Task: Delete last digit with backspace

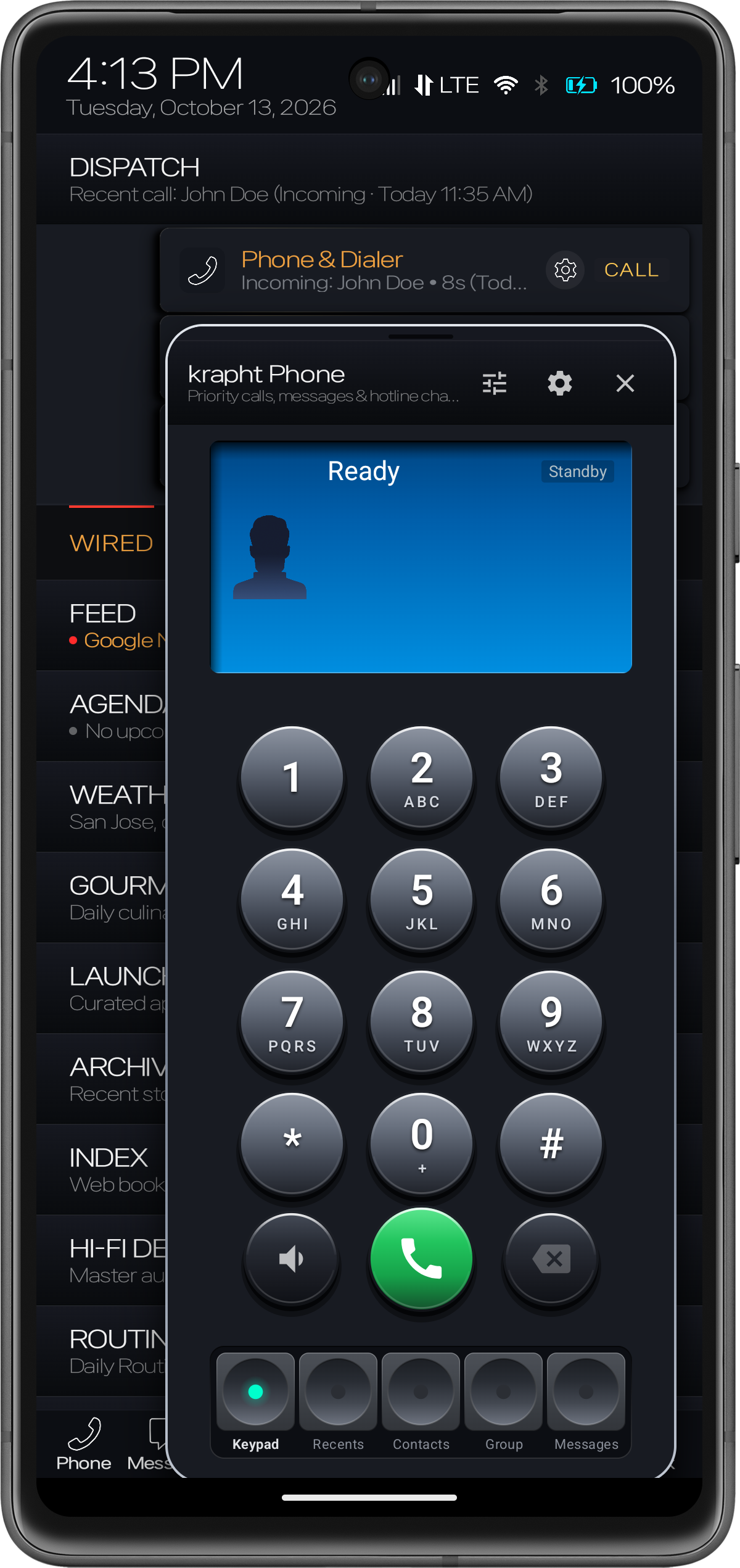Action: pos(551,1259)
